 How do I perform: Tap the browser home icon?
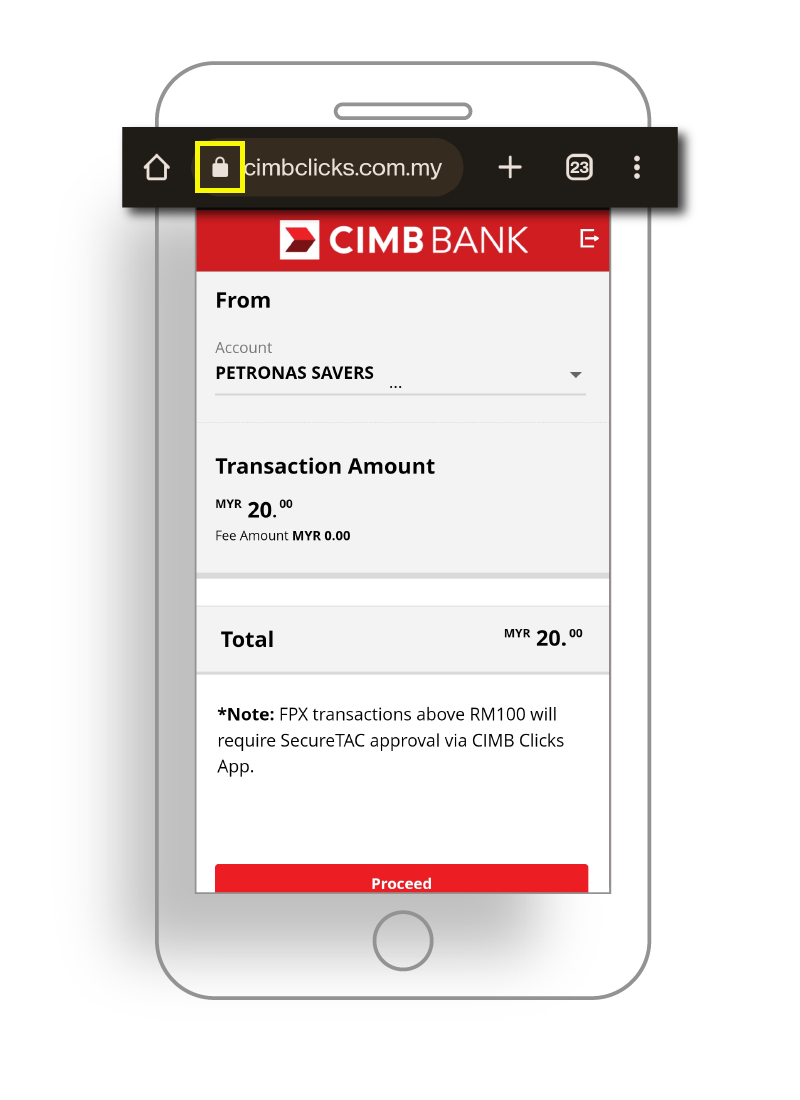(x=156, y=167)
